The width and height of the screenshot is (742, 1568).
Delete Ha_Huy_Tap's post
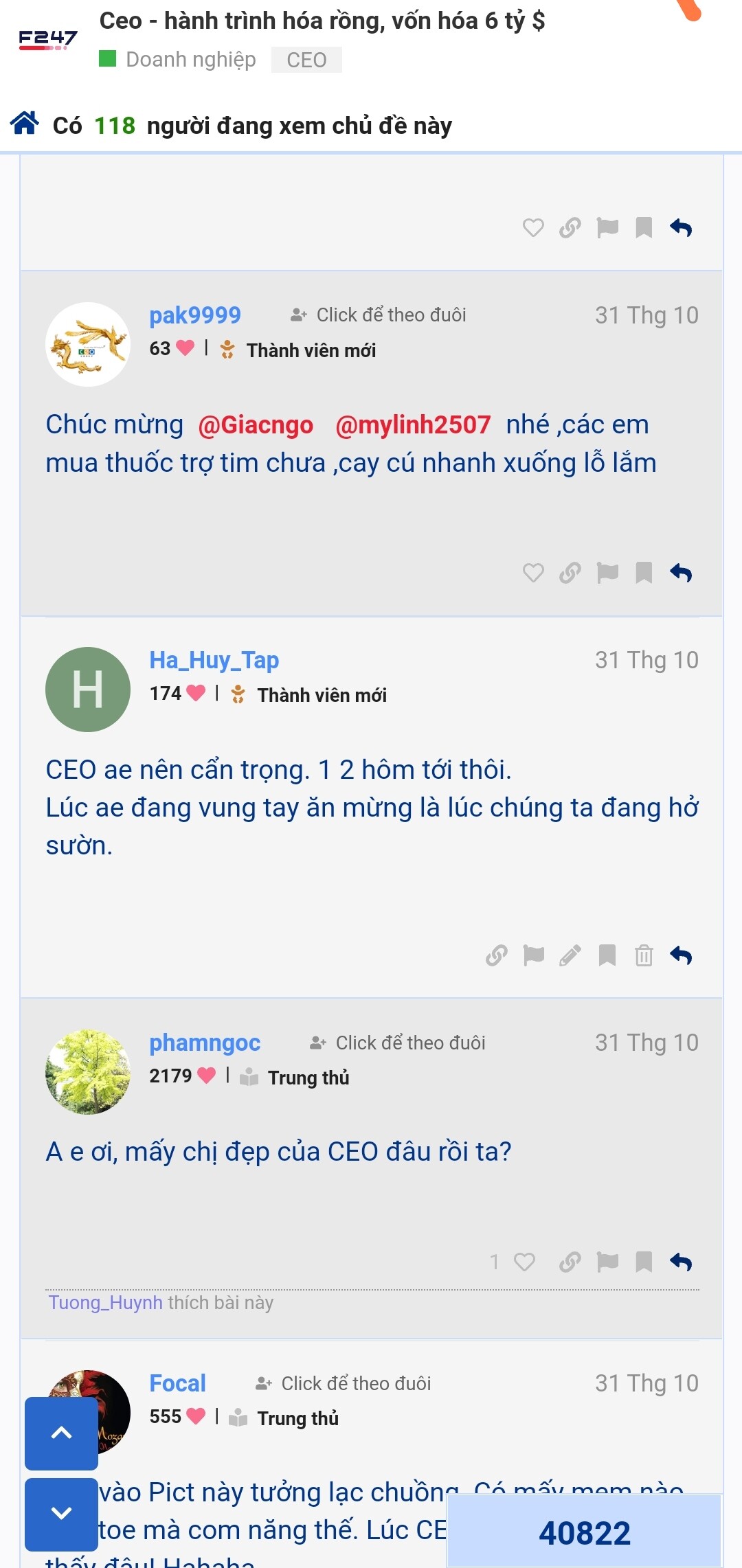tap(644, 955)
